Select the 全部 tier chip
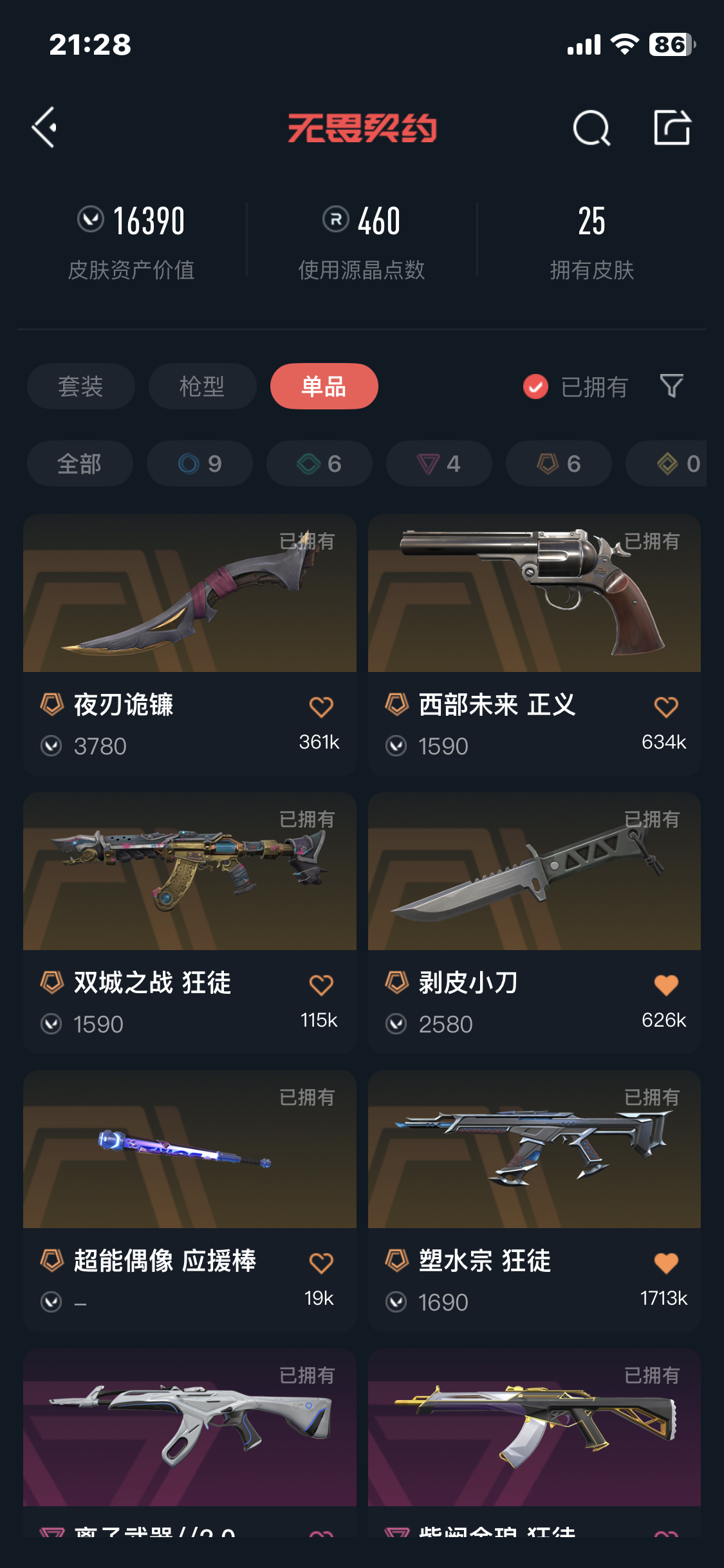 (80, 463)
